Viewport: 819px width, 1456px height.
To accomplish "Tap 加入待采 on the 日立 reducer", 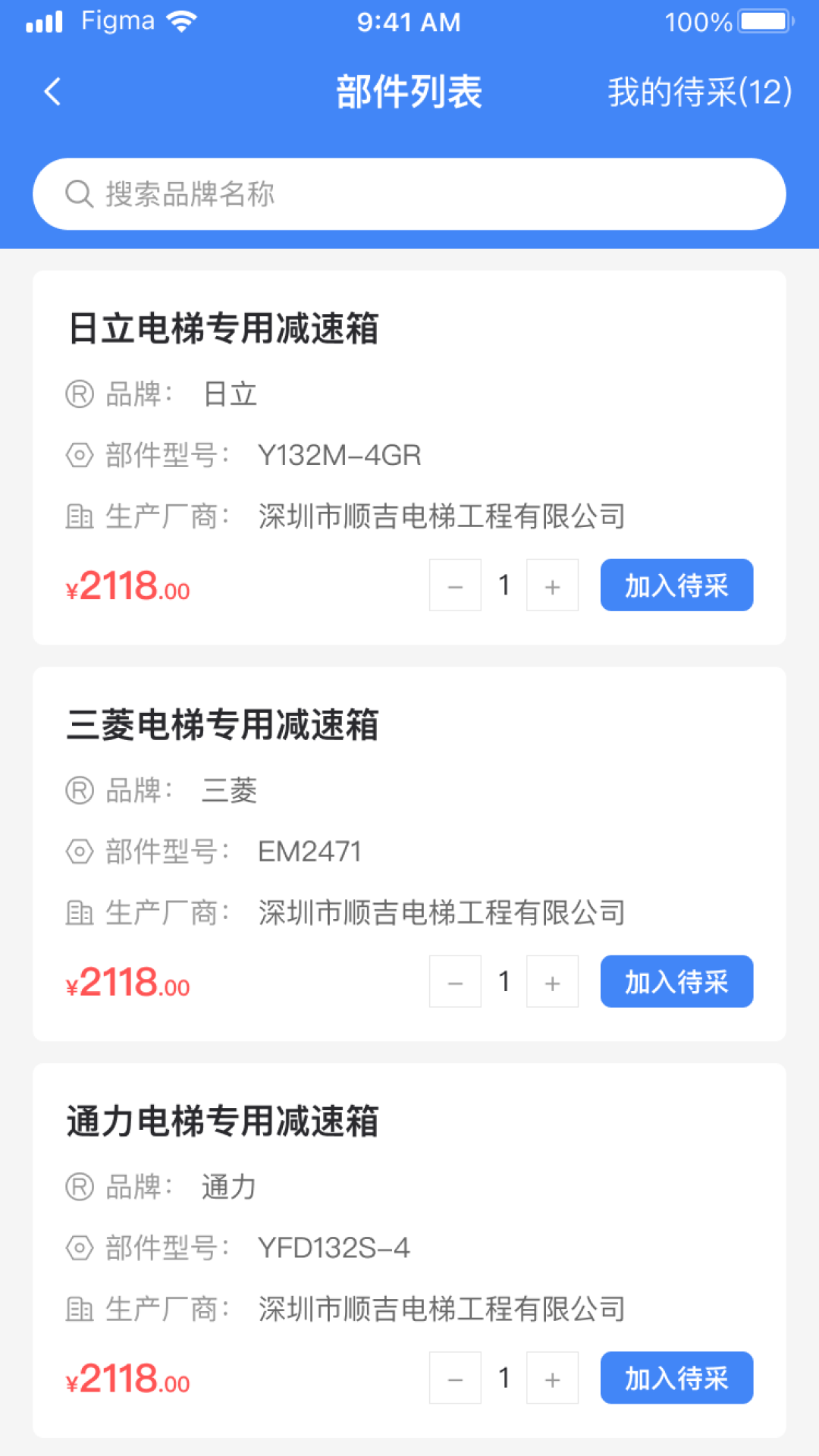I will pyautogui.click(x=676, y=585).
